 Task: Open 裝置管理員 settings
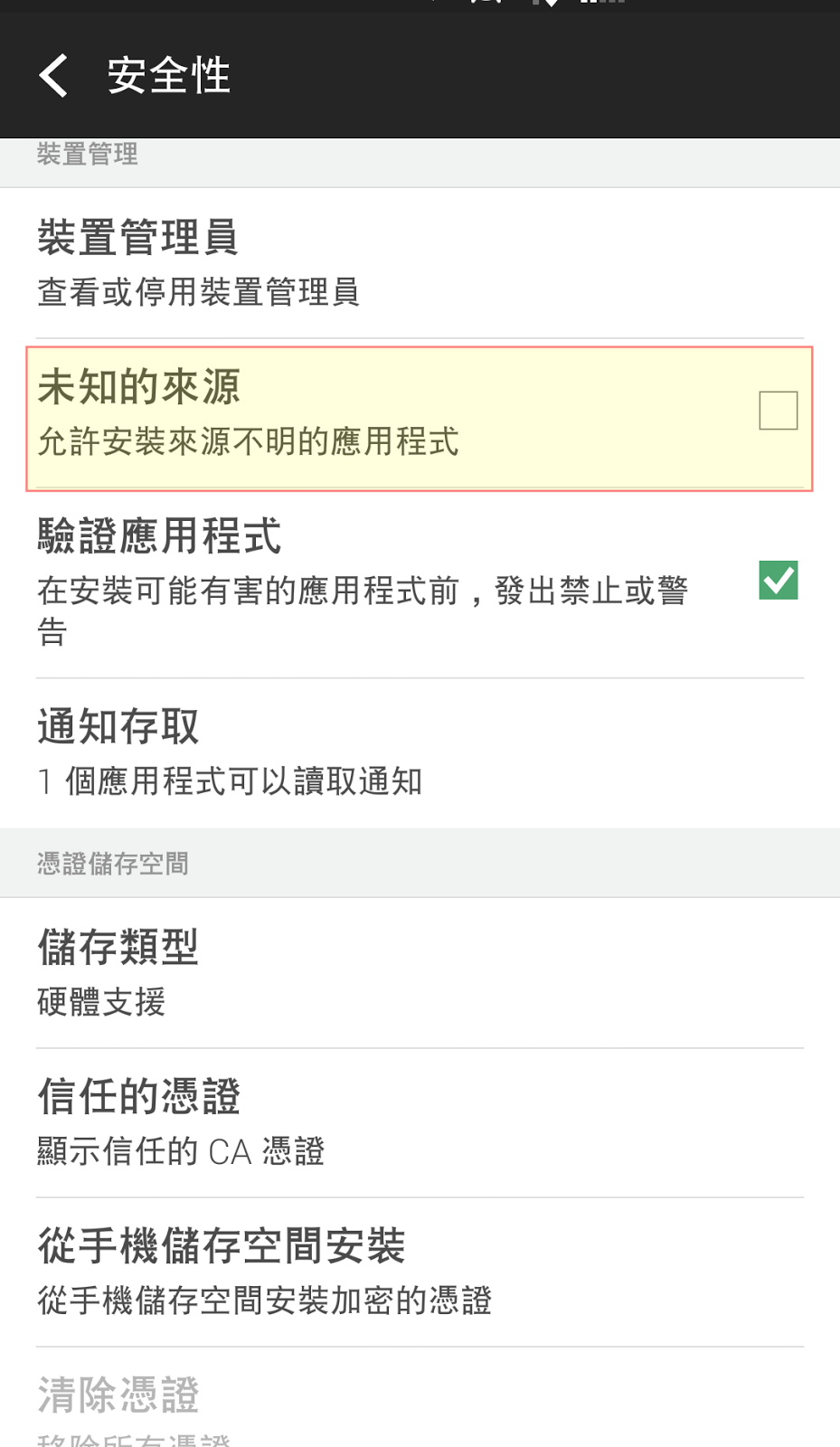[420, 263]
